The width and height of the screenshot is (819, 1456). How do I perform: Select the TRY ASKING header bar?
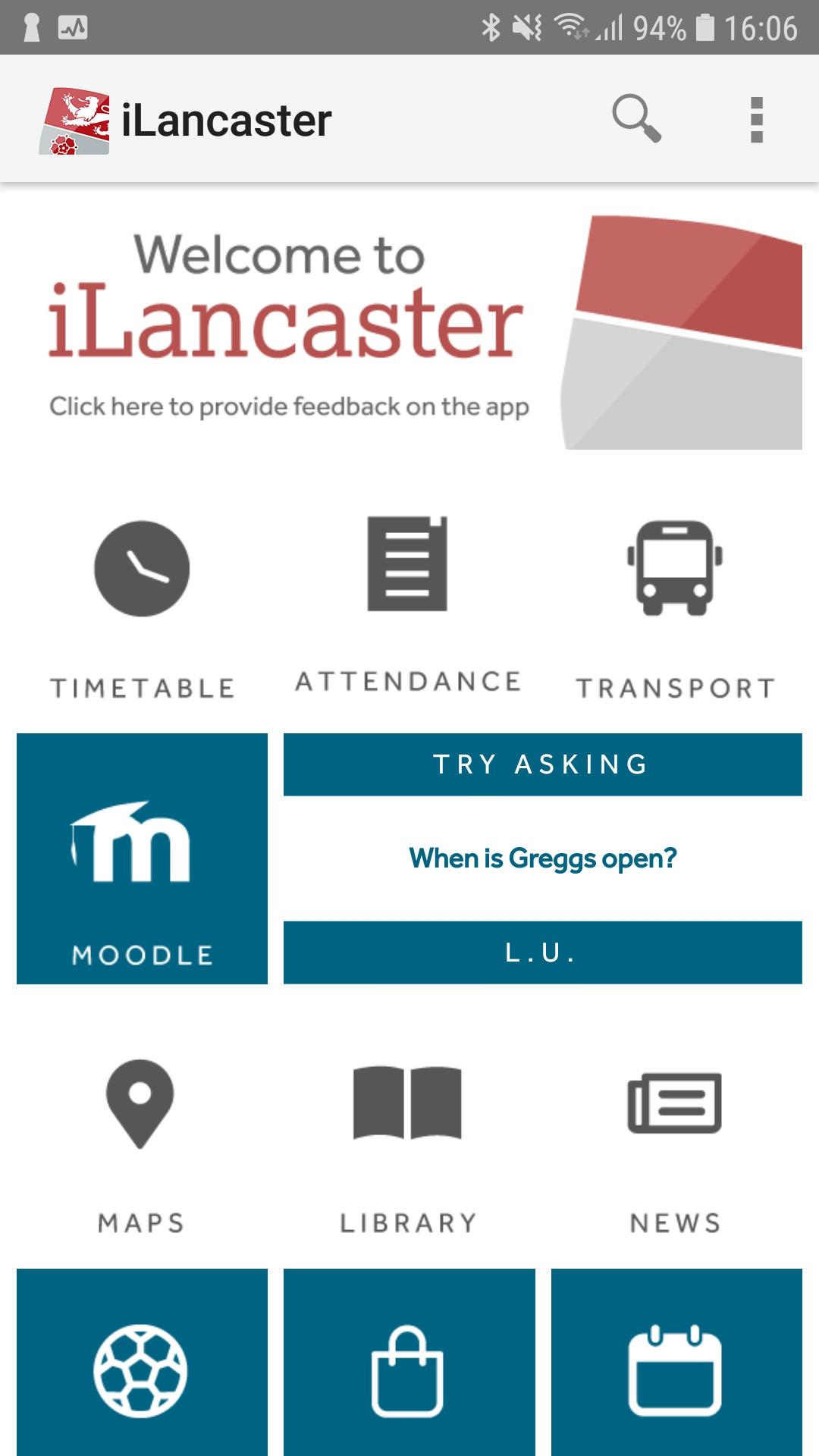pos(541,764)
